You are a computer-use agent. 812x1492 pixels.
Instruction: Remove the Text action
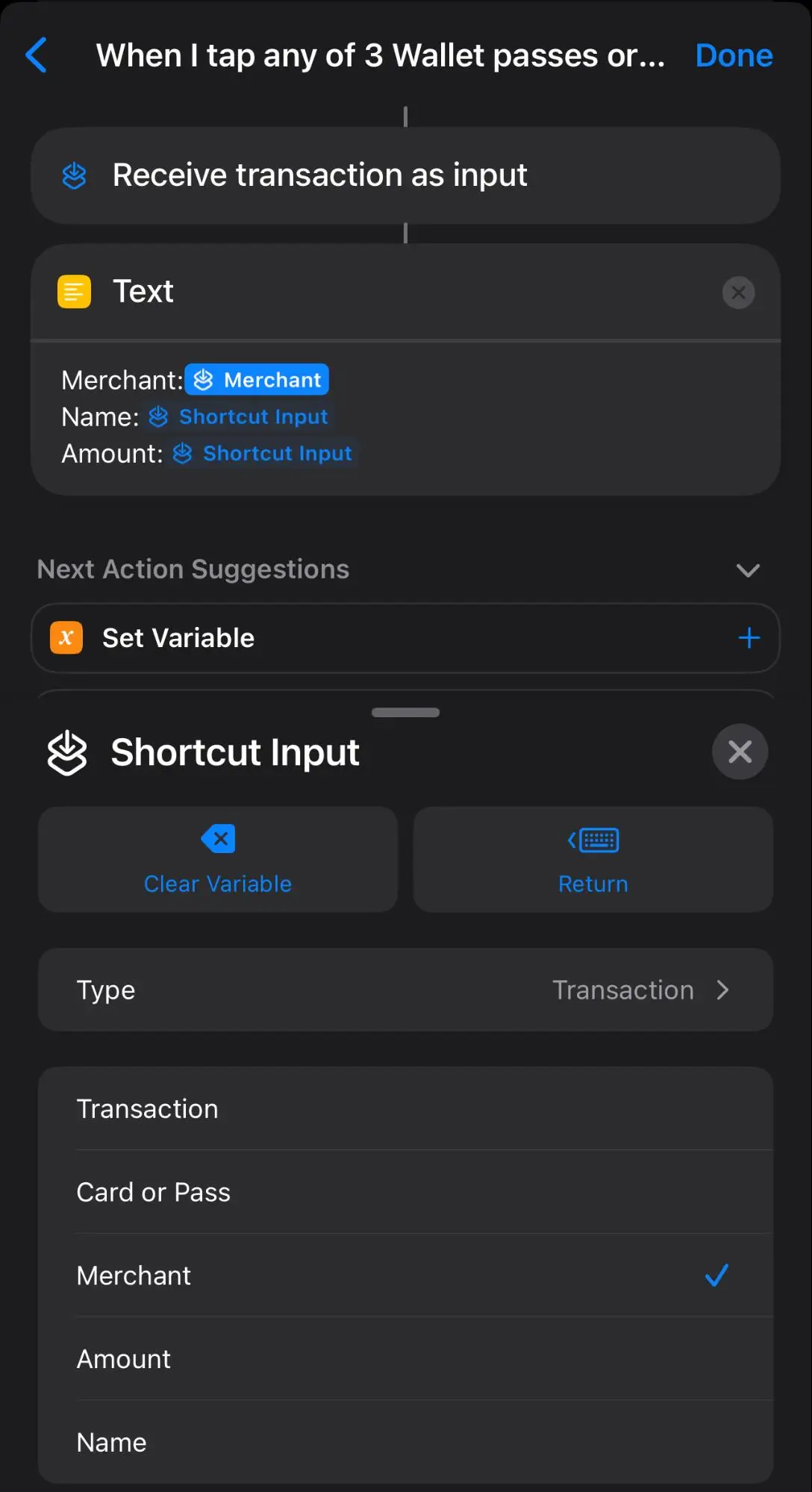(738, 293)
